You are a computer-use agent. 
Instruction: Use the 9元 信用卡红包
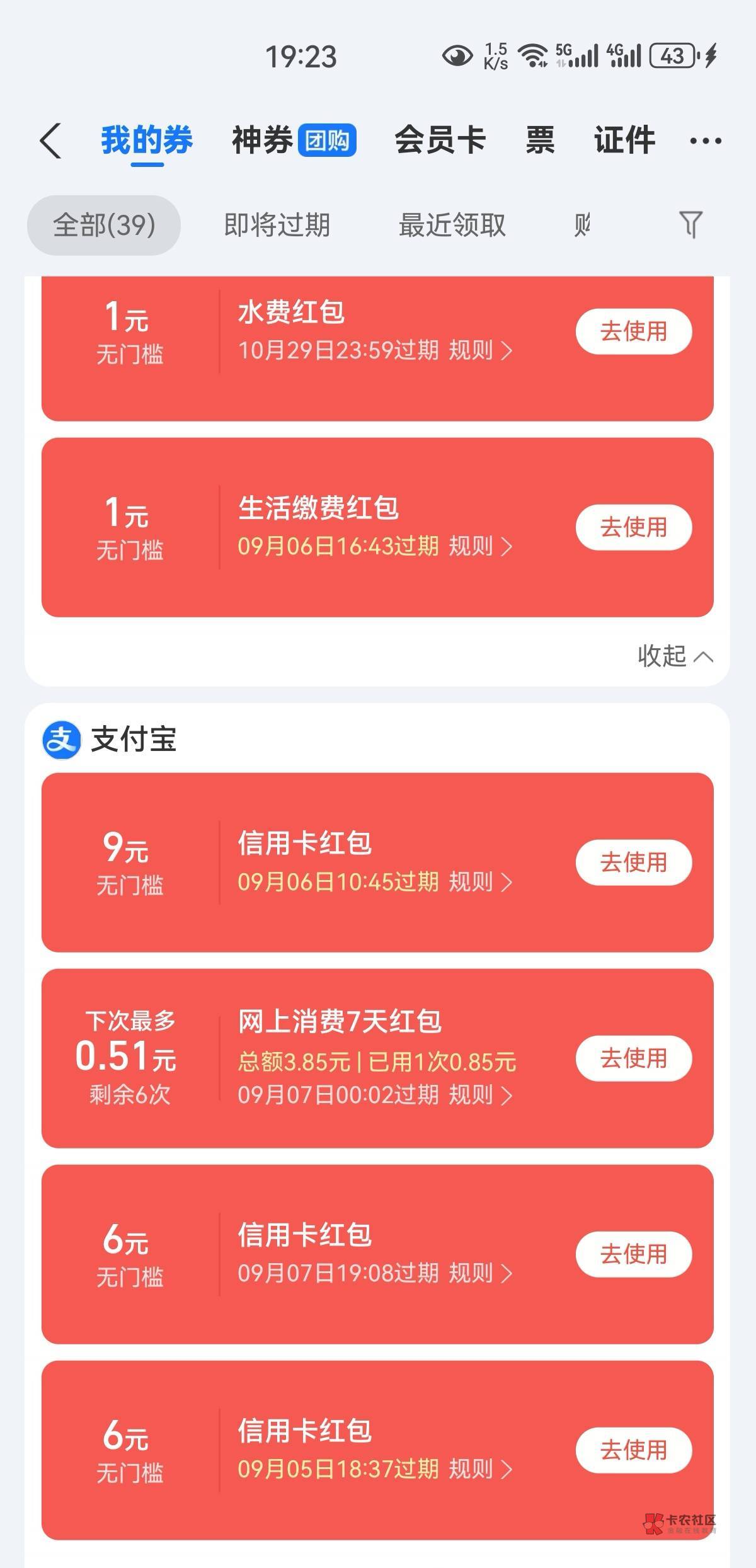pos(634,862)
